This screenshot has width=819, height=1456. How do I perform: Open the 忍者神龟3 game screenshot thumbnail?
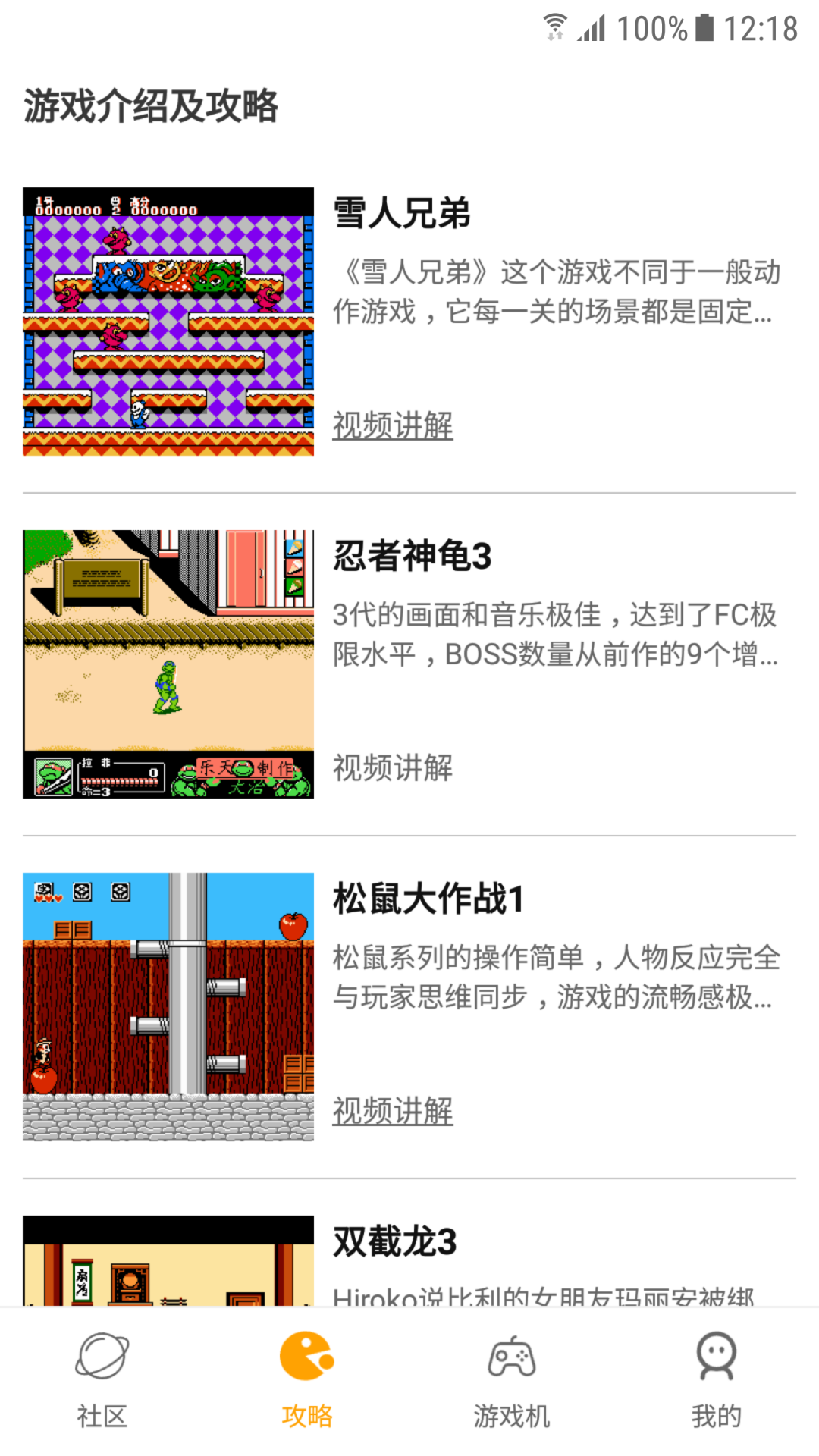(168, 662)
